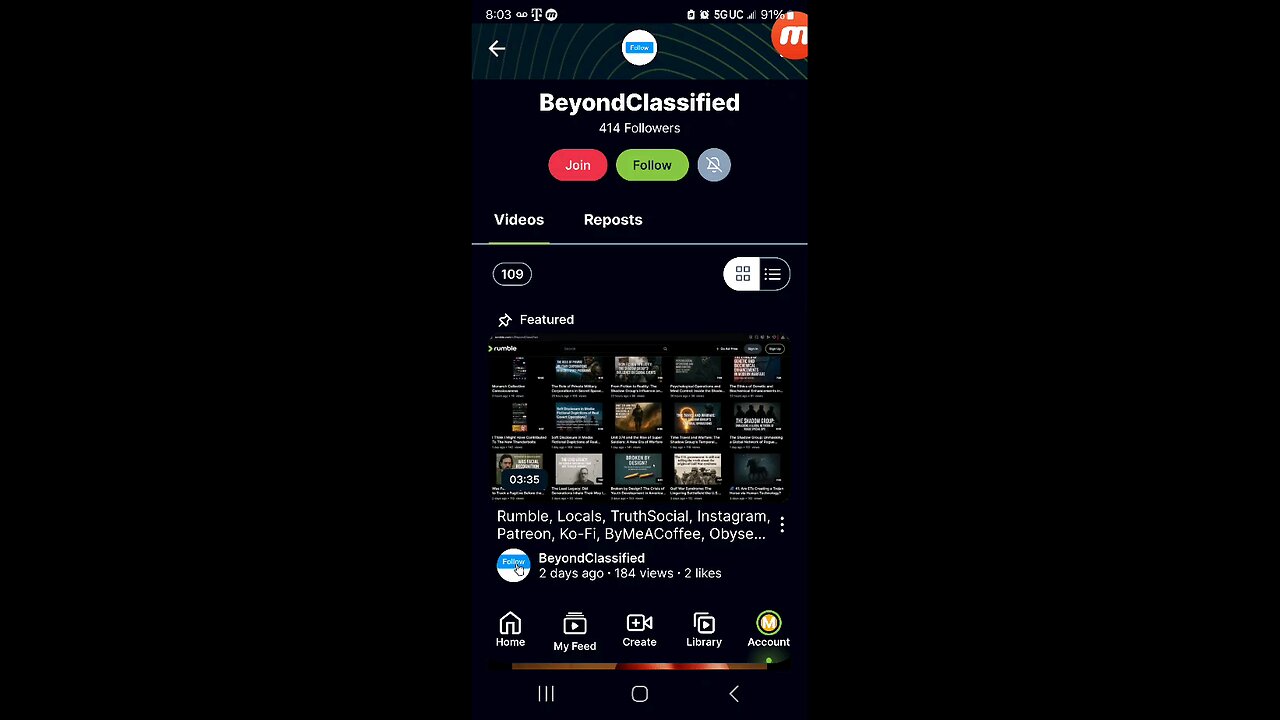Open the featured 03:35 video

[x=639, y=417]
